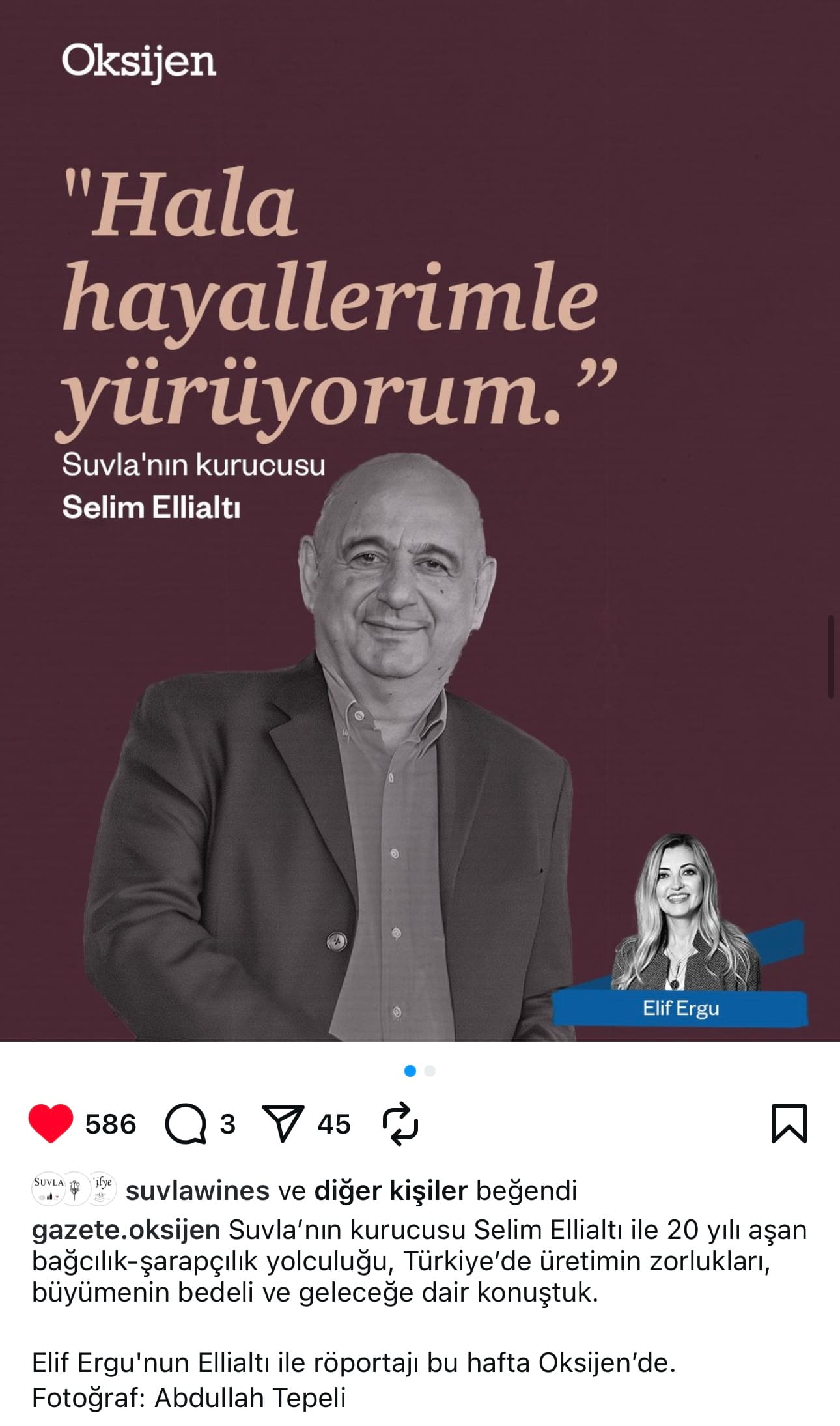Open the Oksijen post image

[x=419, y=521]
